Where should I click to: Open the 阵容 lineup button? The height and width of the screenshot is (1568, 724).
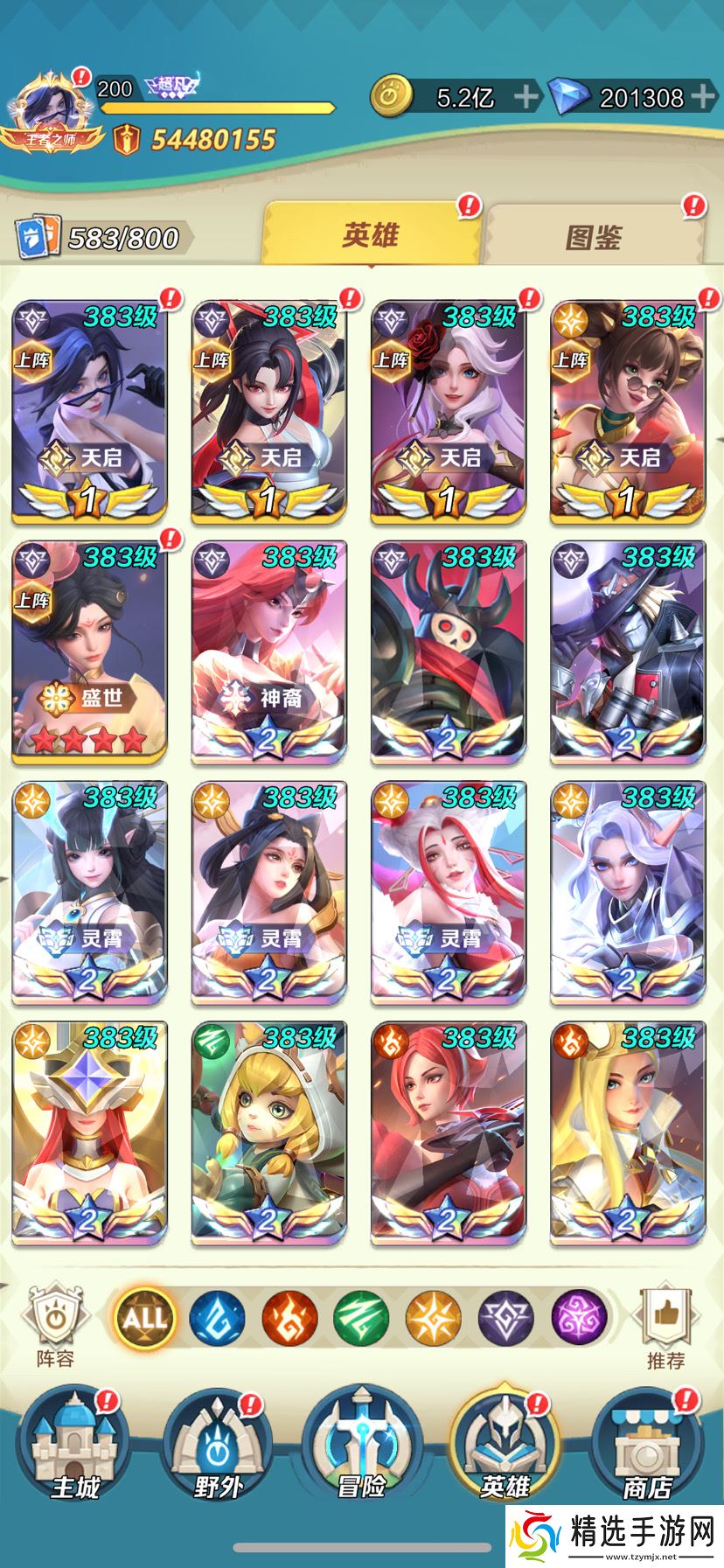tap(54, 1326)
